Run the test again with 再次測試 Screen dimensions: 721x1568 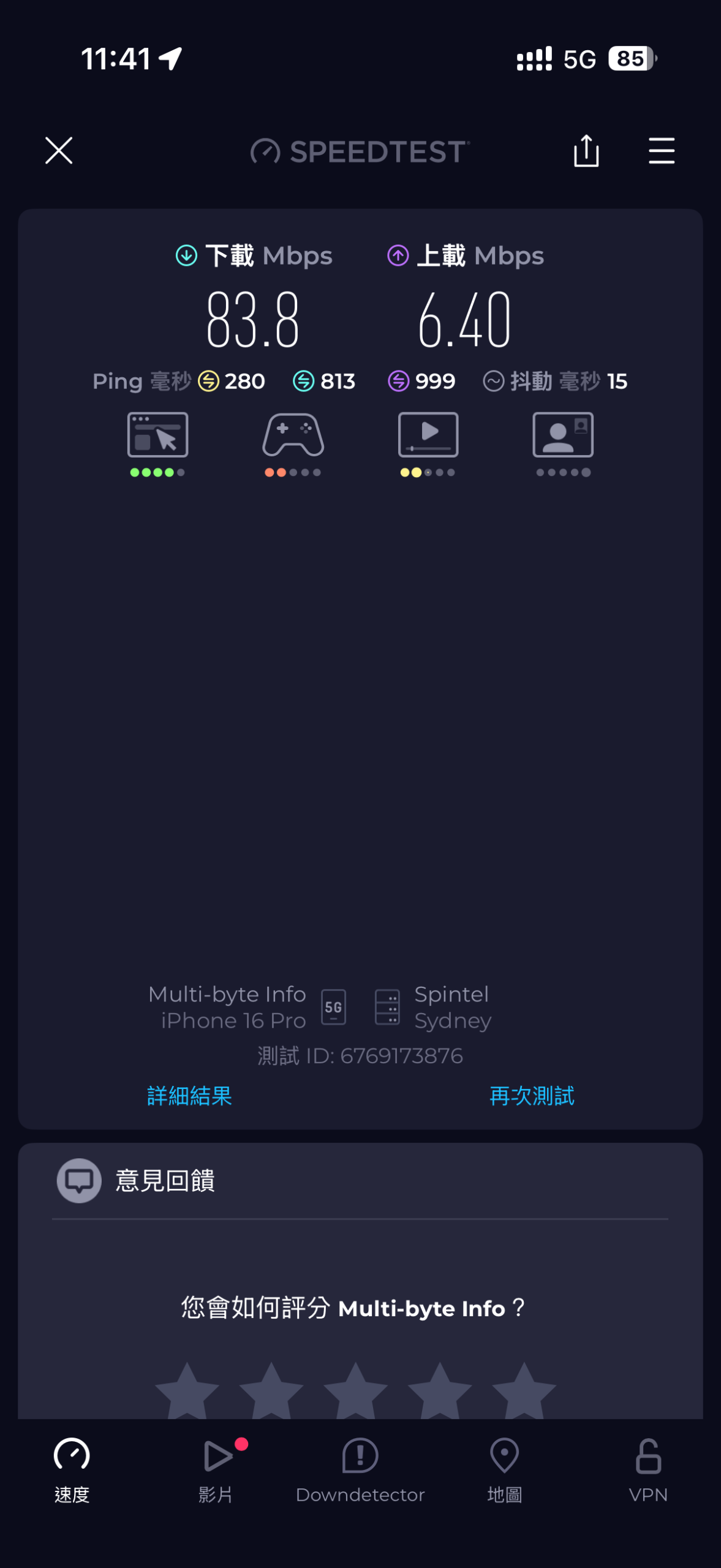point(532,1096)
